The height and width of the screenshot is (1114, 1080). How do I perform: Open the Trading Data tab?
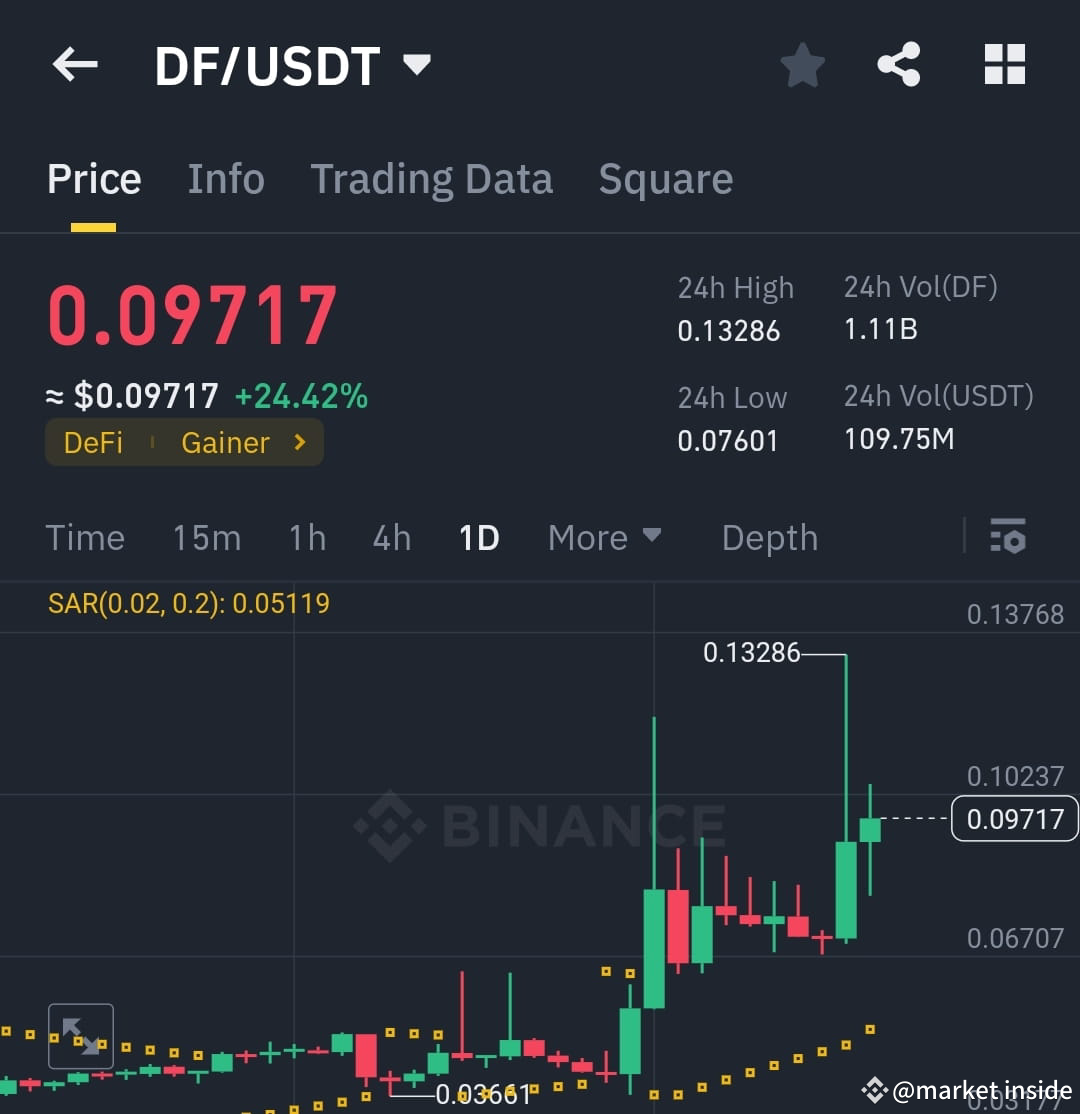click(432, 178)
